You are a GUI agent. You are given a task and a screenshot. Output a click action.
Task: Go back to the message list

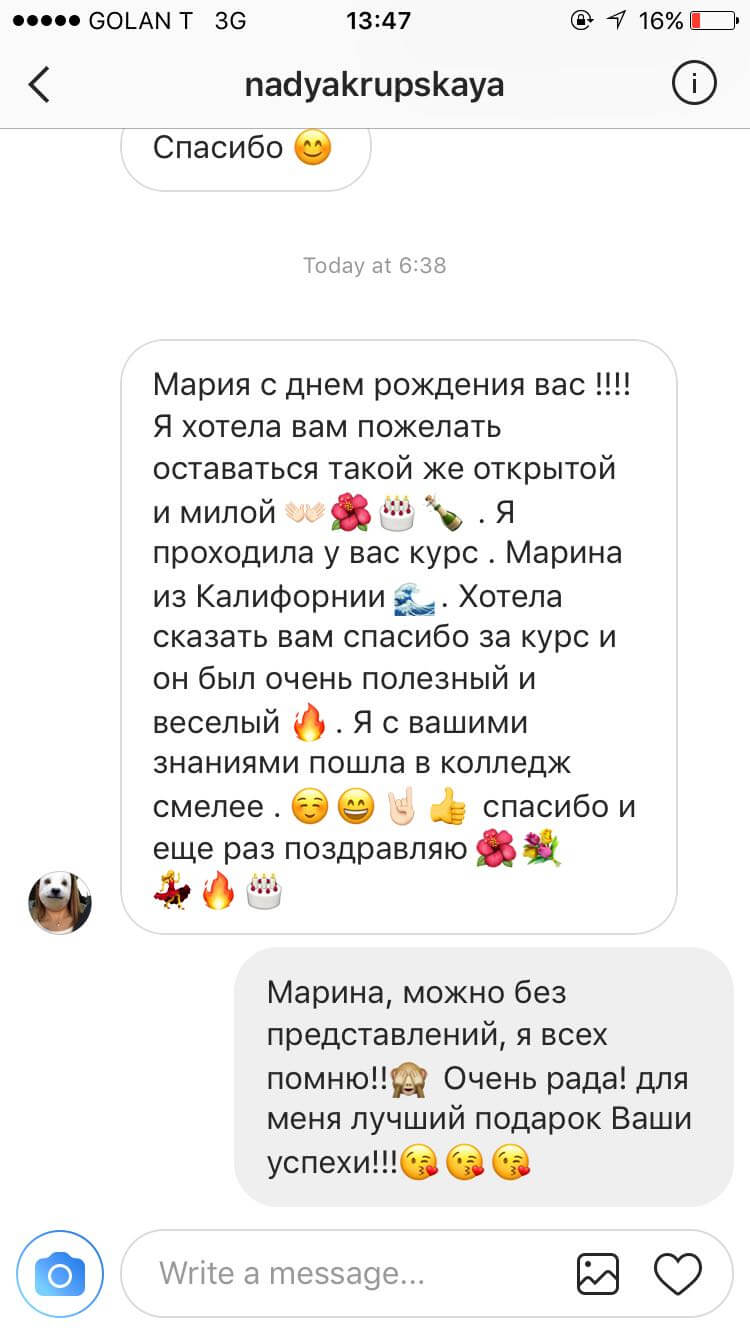[x=38, y=85]
